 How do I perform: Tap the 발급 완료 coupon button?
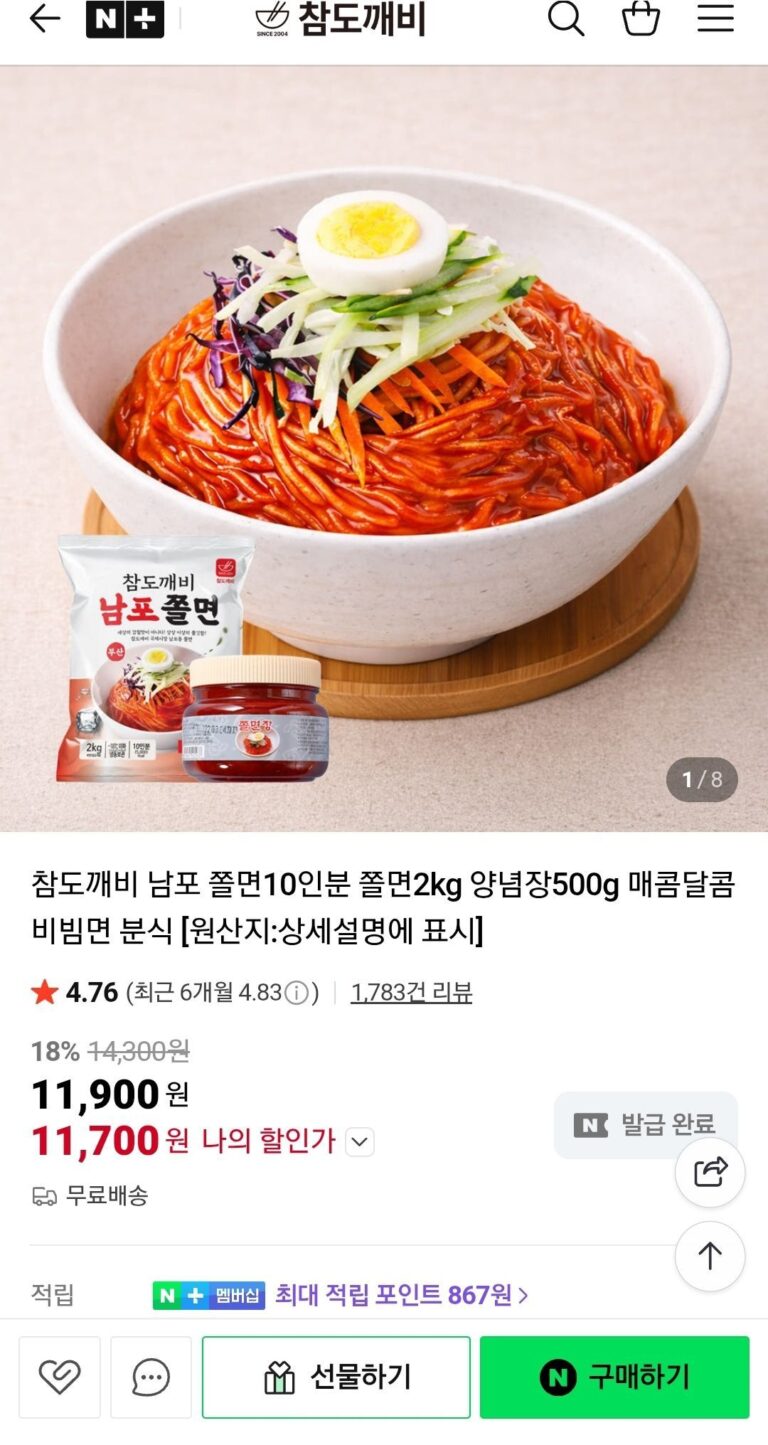tap(646, 1125)
